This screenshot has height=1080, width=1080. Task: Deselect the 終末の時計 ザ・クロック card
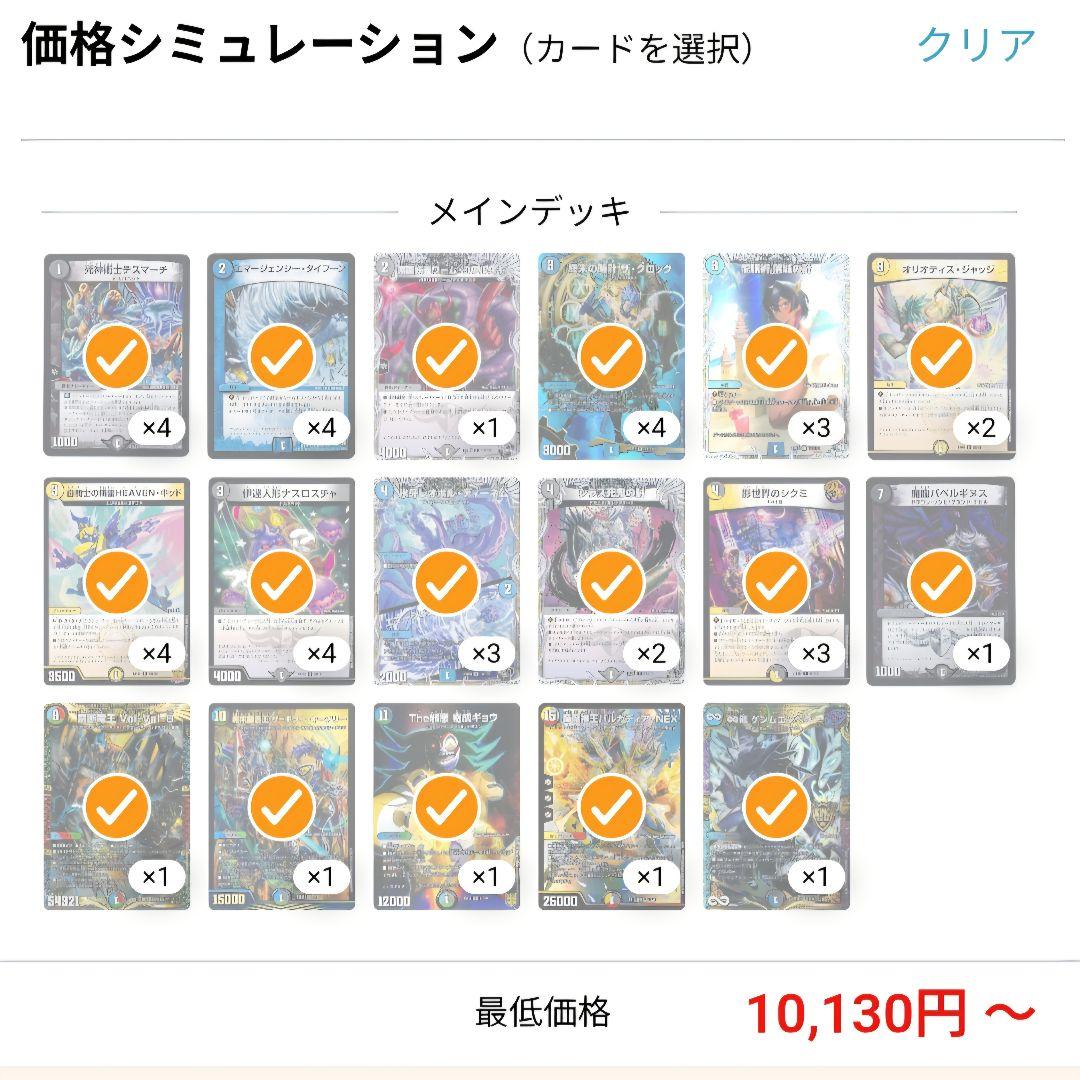coord(611,356)
